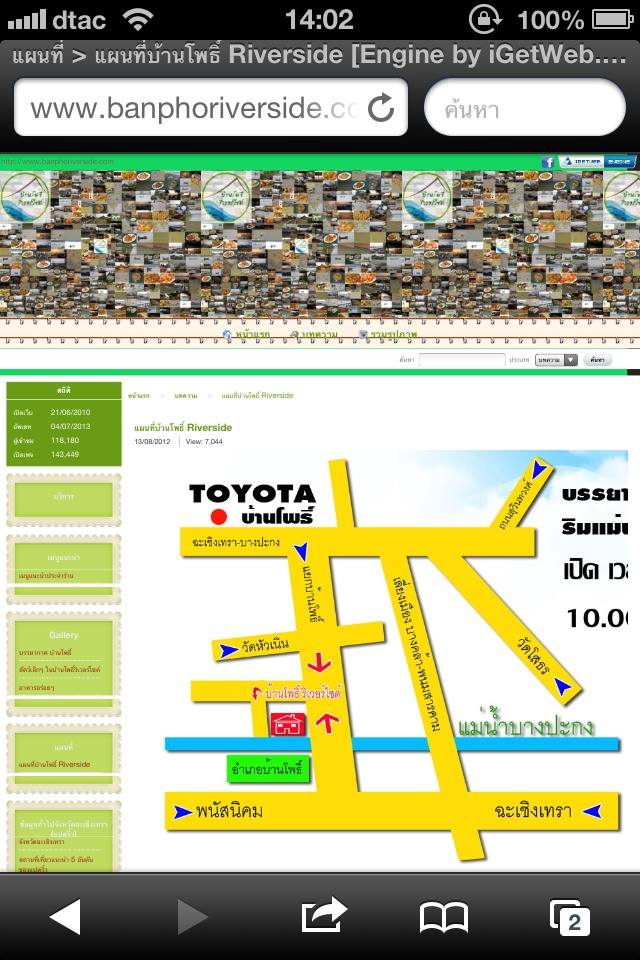Viewport: 640px width, 960px height.
Task: Open the บทความ articles link in site menu
Action: [x=320, y=335]
